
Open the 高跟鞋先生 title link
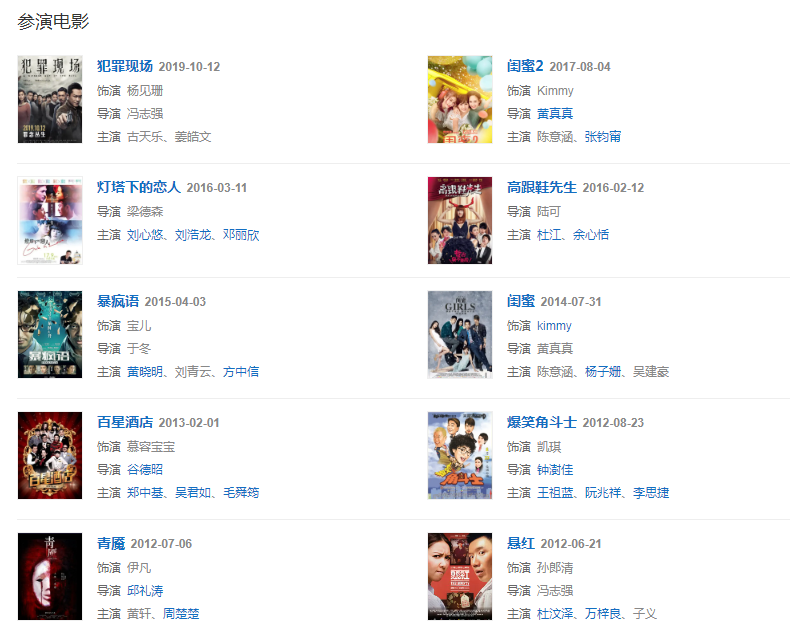[542, 188]
